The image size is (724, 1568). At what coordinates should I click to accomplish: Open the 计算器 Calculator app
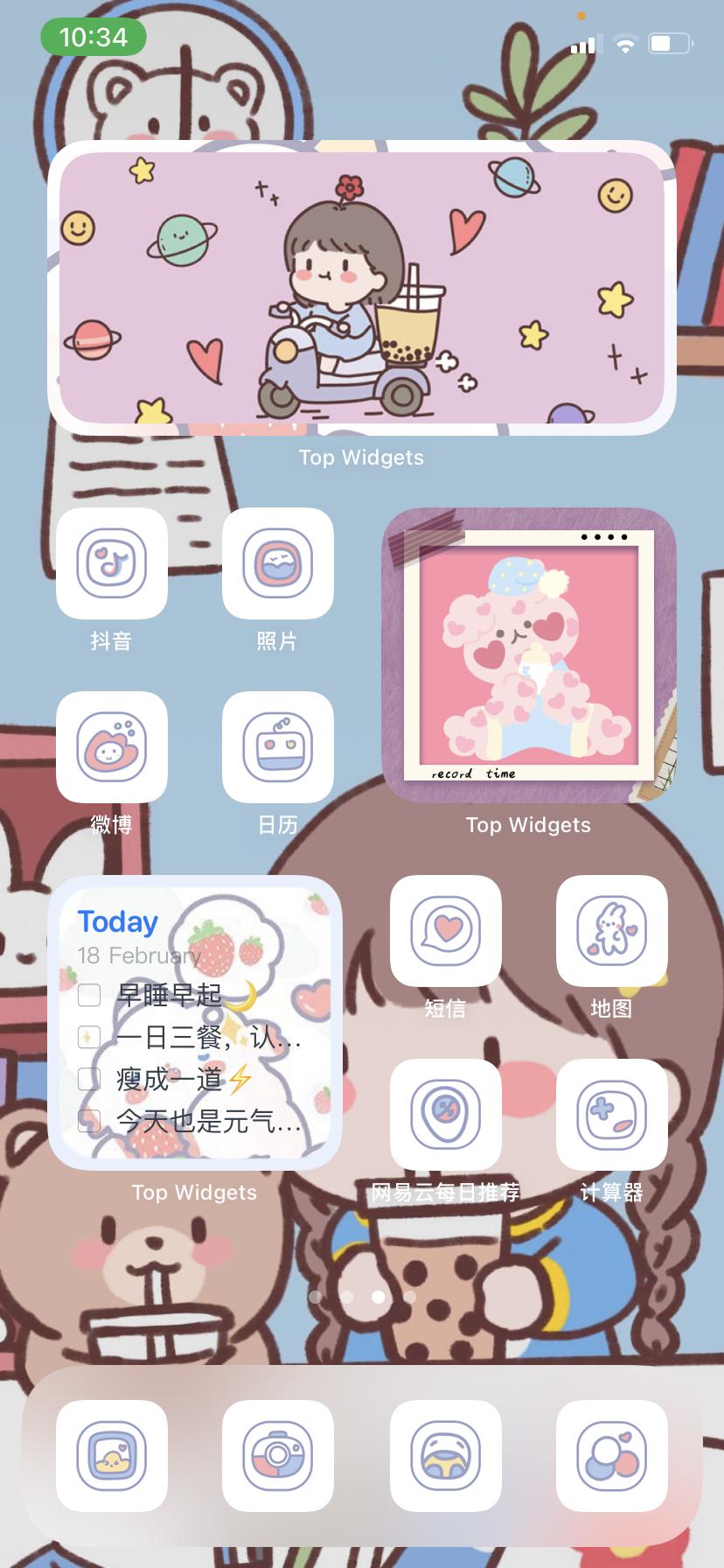point(612,1116)
